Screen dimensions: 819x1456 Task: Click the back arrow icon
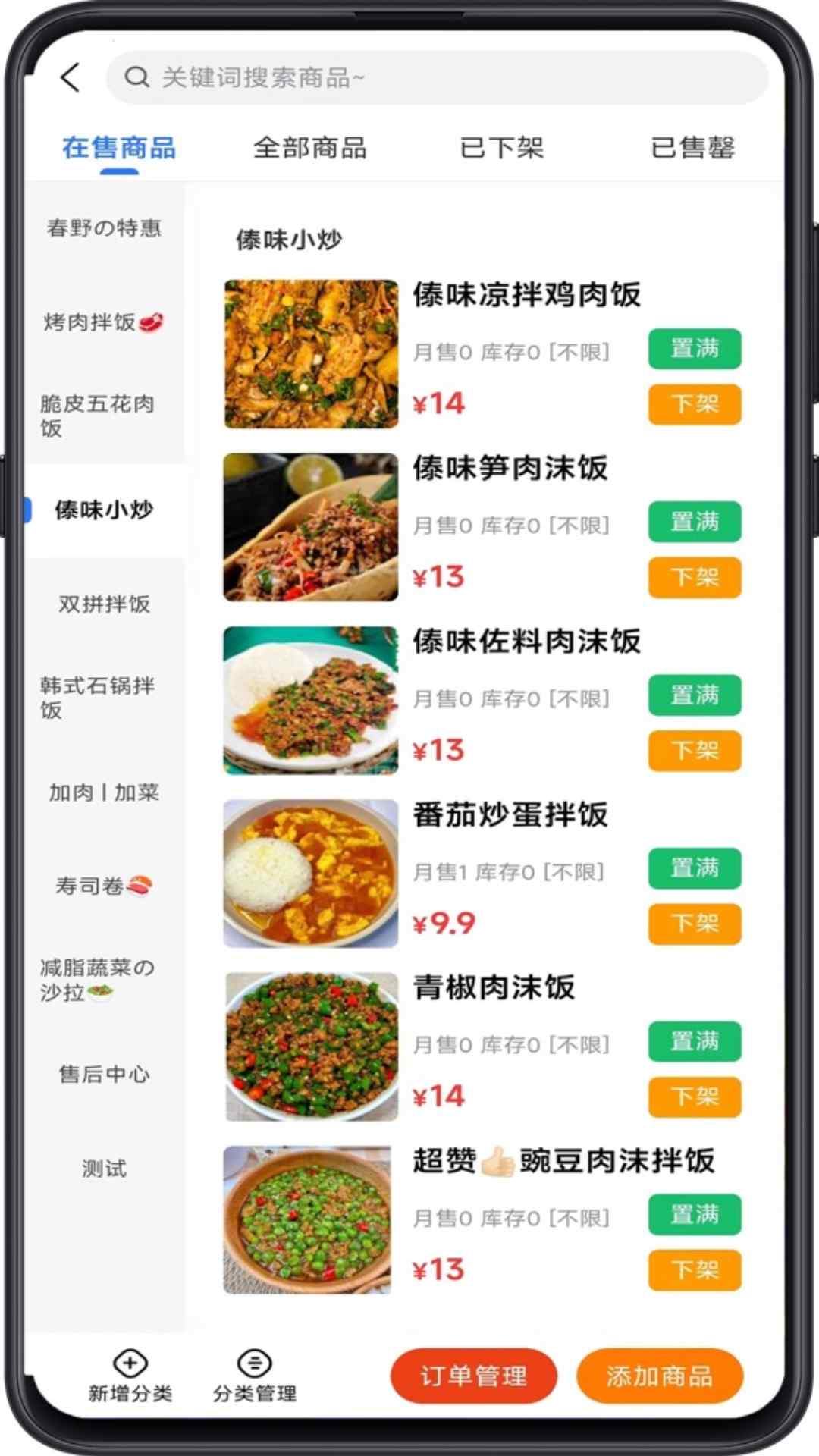pos(71,78)
